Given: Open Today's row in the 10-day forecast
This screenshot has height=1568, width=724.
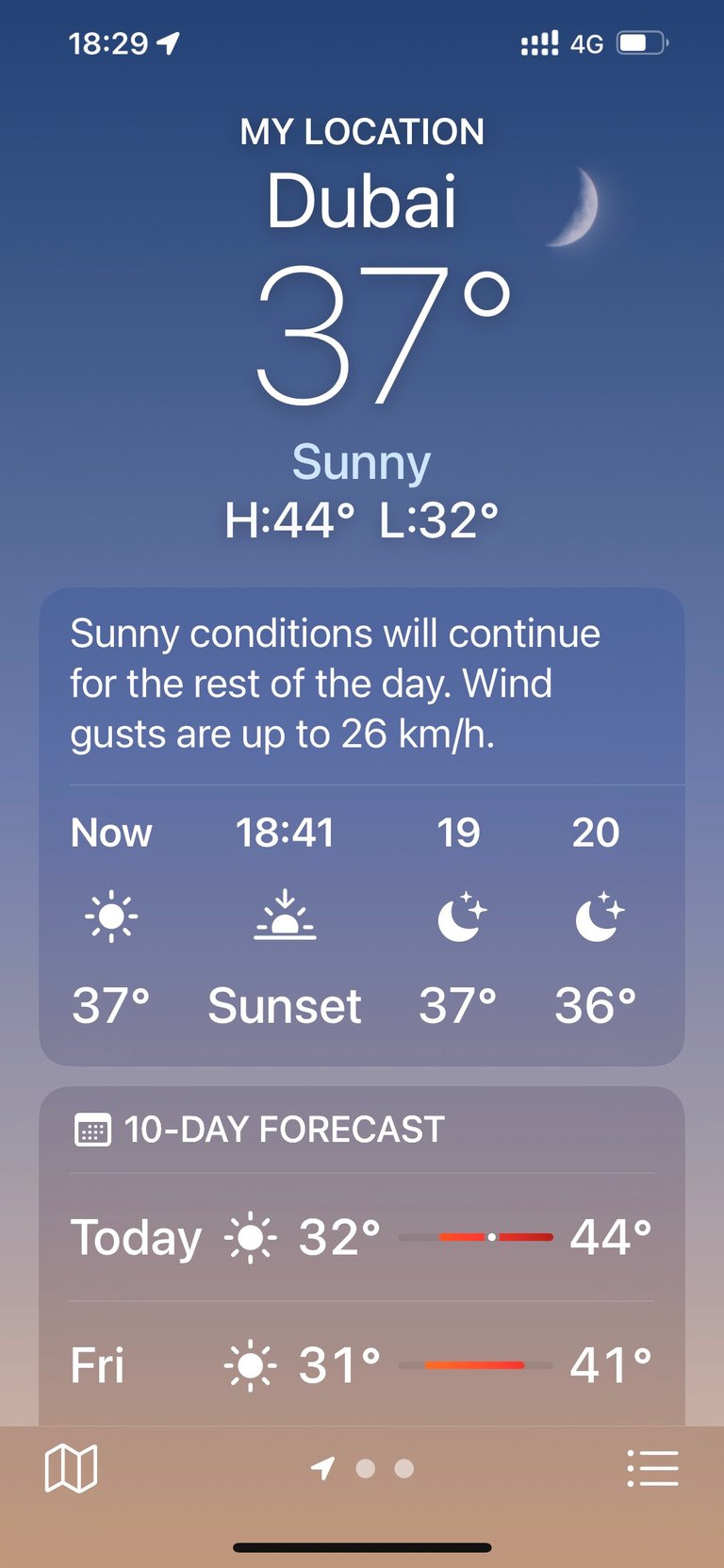Looking at the screenshot, I should pos(362,1237).
